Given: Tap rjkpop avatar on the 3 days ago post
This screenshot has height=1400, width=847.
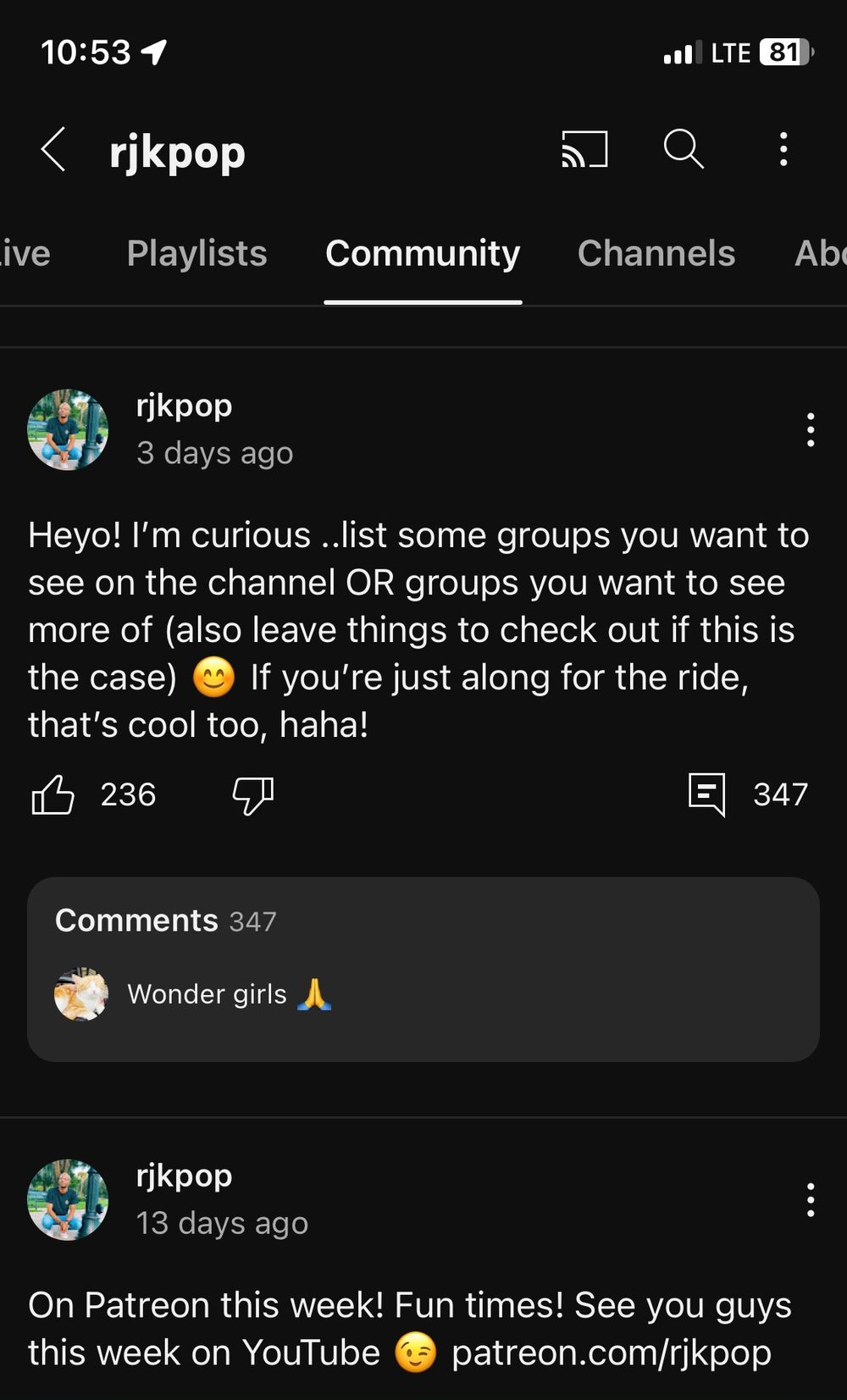Looking at the screenshot, I should 68,430.
